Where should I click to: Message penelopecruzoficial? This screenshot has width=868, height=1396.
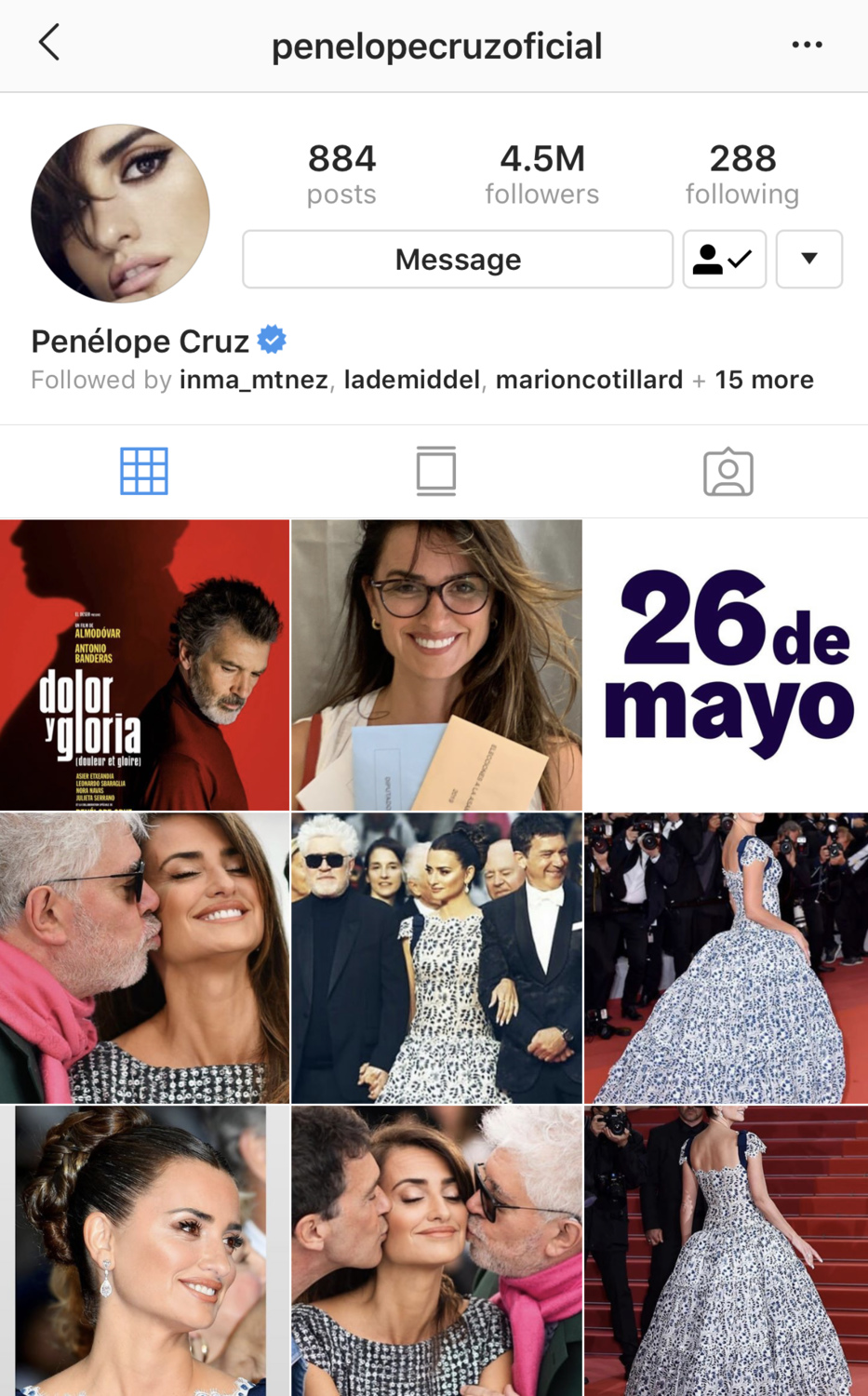[x=457, y=260]
